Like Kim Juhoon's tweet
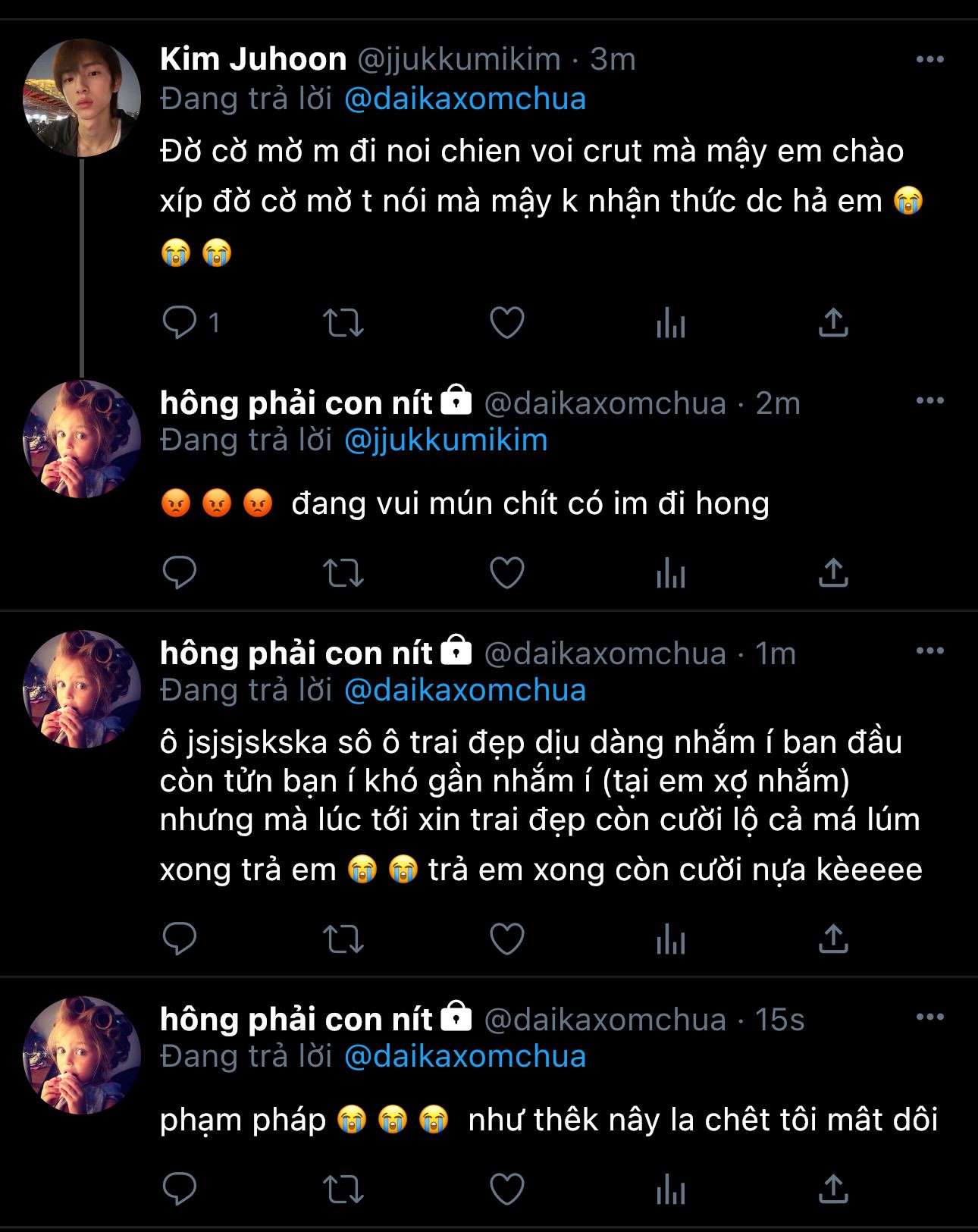978x1232 pixels. point(506,323)
